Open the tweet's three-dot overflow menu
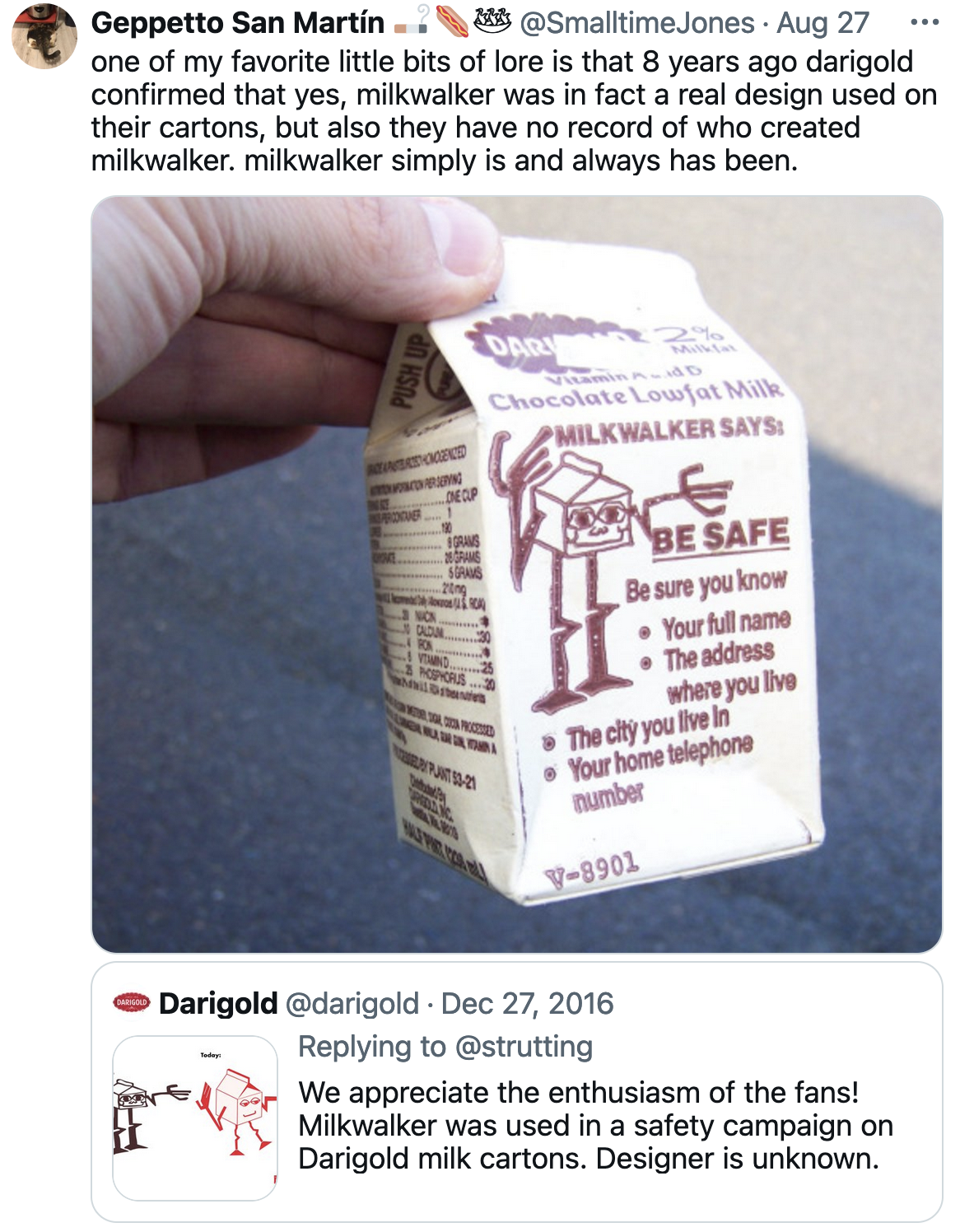This screenshot has height=1232, width=960. pyautogui.click(x=925, y=23)
